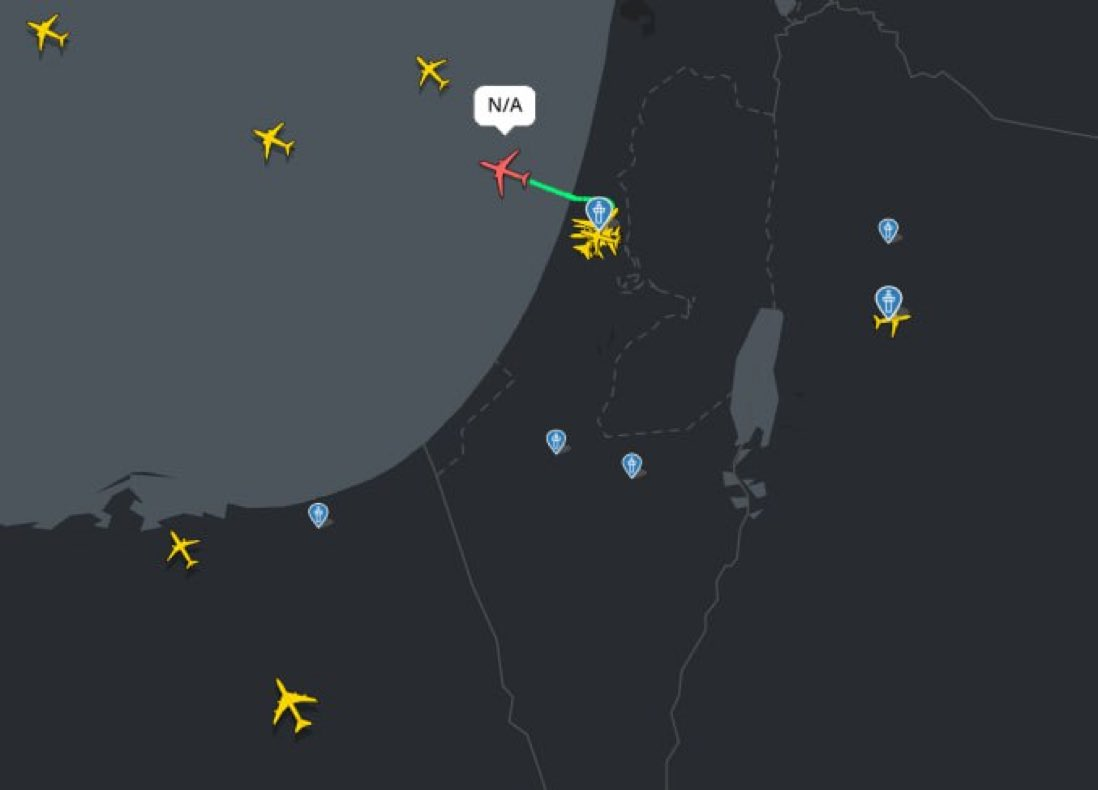Open the small airport pin nearest the Dead Sea
The image size is (1098, 790).
click(x=631, y=464)
